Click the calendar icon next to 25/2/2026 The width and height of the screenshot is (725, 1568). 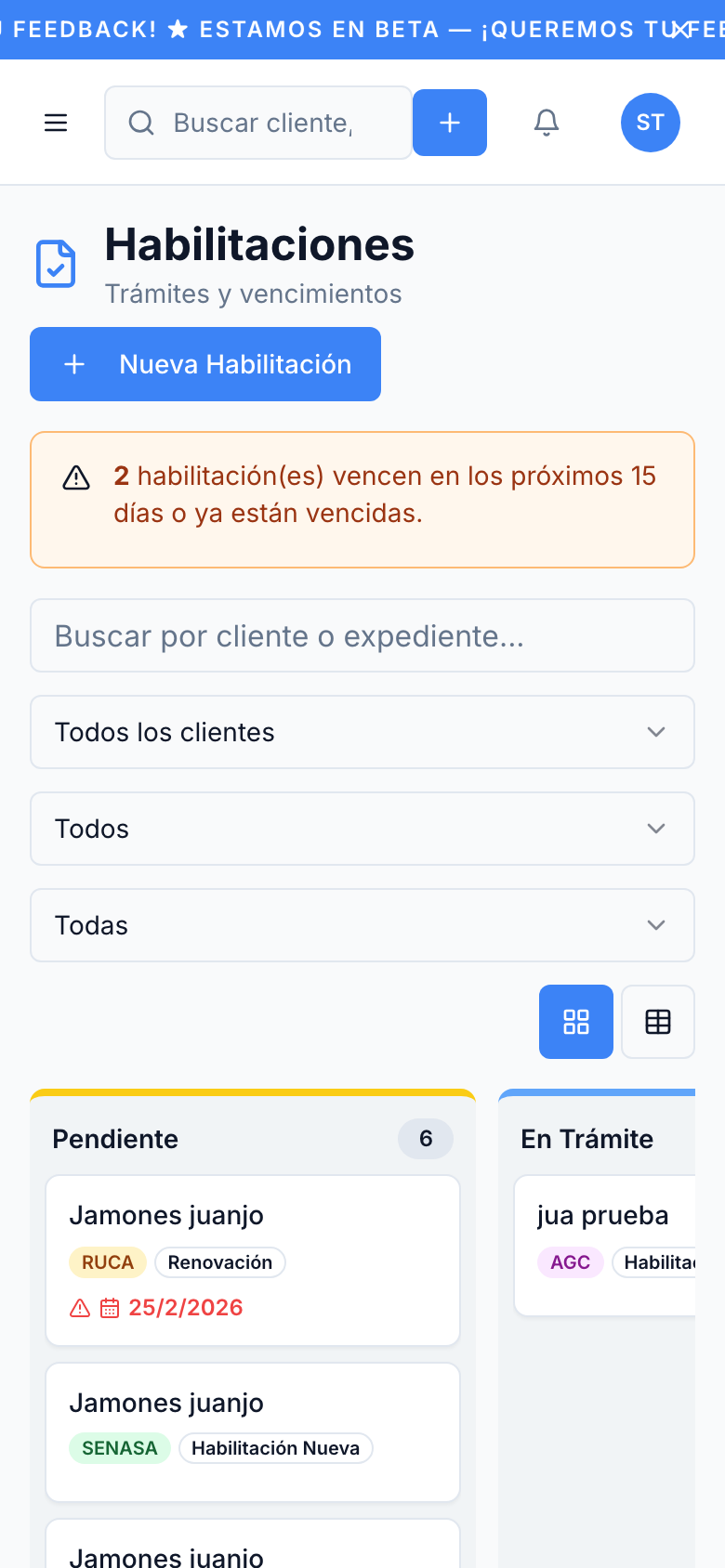point(111,1307)
